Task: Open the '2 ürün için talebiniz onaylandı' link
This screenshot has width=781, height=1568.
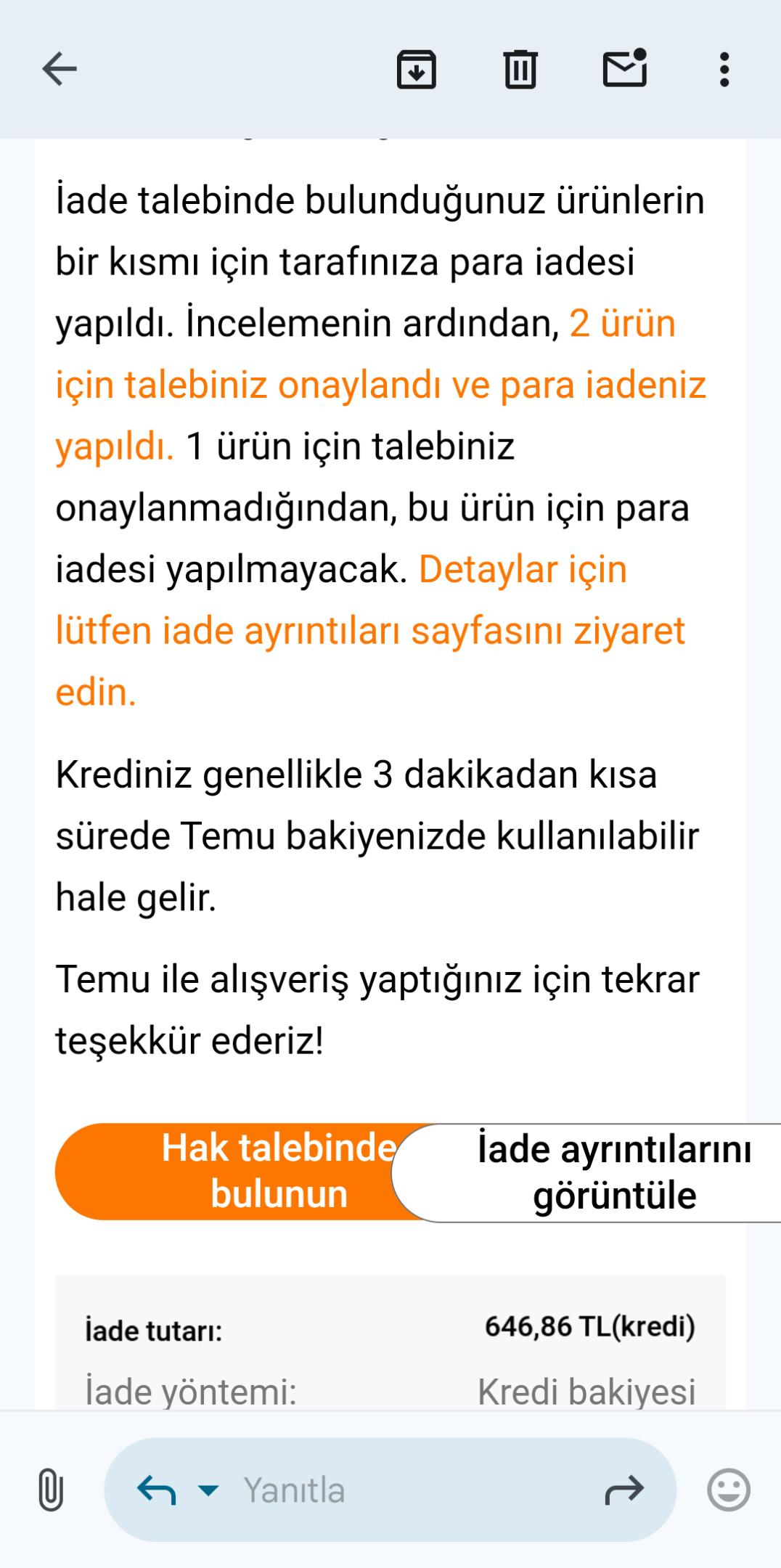Action: pos(381,385)
